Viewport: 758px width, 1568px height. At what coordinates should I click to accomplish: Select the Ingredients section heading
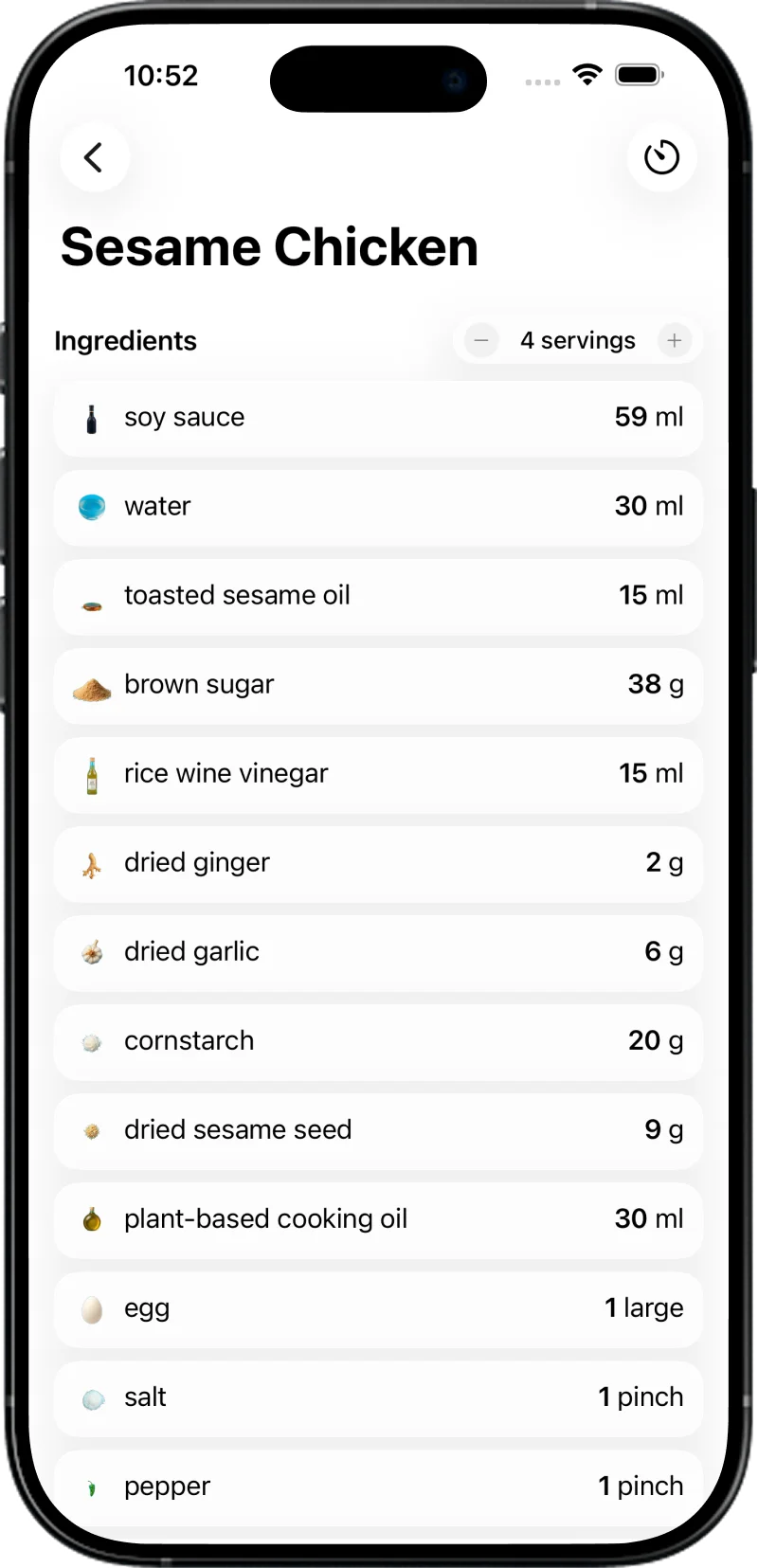[x=125, y=340]
